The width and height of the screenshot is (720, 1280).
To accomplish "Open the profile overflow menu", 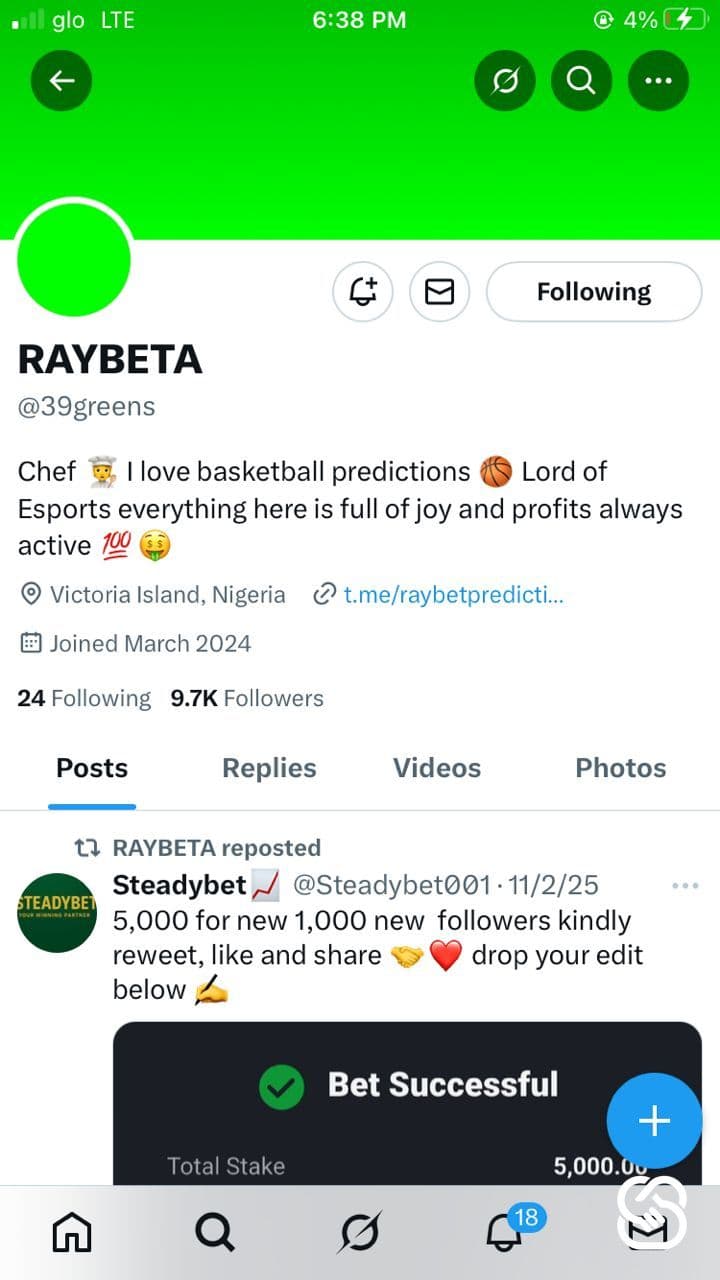I will 658,80.
